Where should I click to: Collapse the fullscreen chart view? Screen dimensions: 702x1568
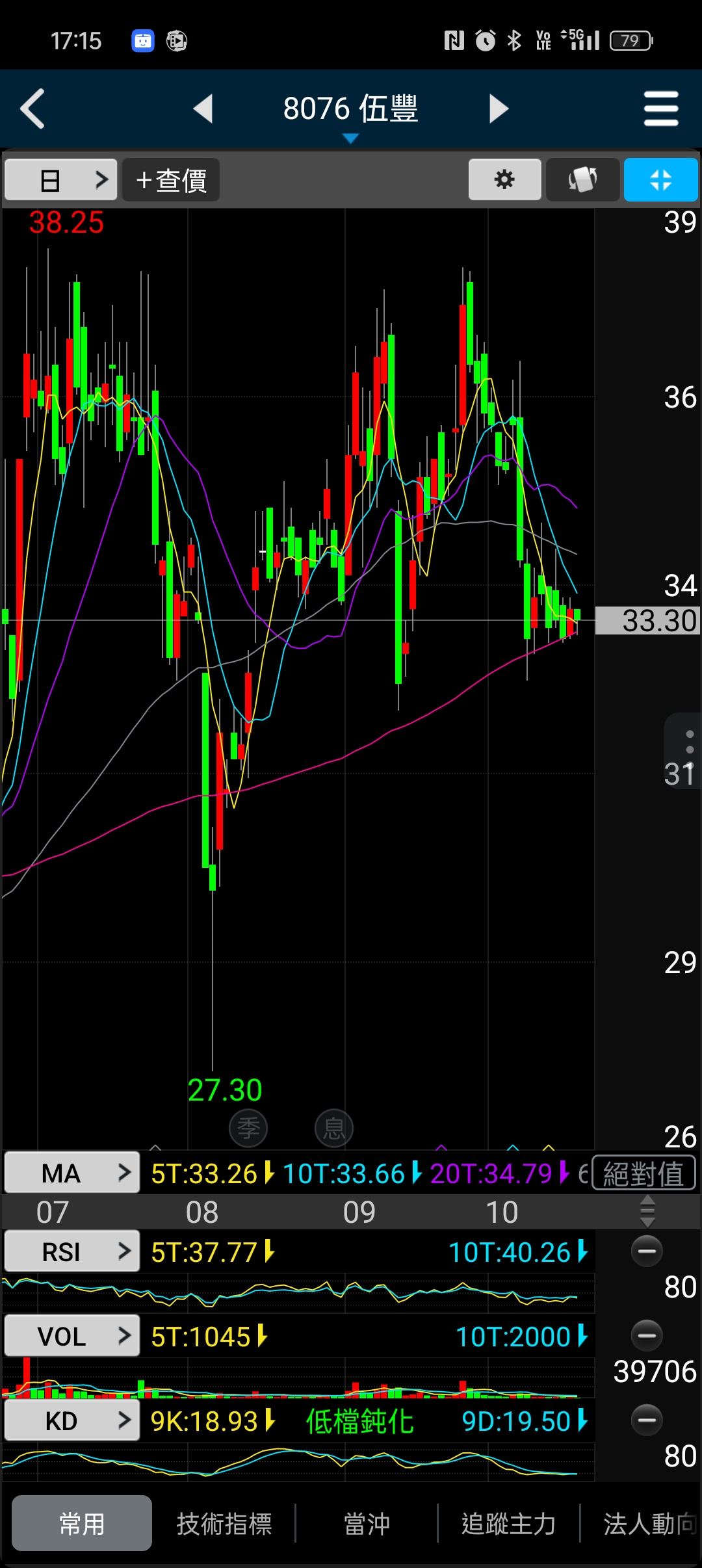pyautogui.click(x=660, y=180)
